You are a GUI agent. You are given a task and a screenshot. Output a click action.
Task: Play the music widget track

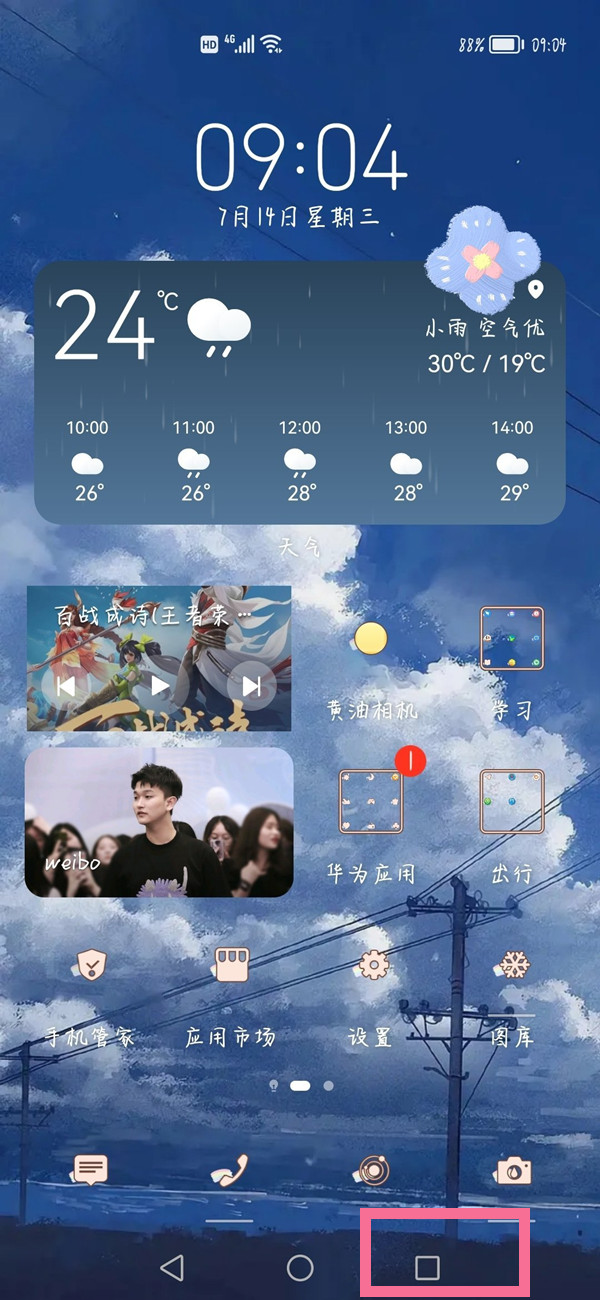160,685
